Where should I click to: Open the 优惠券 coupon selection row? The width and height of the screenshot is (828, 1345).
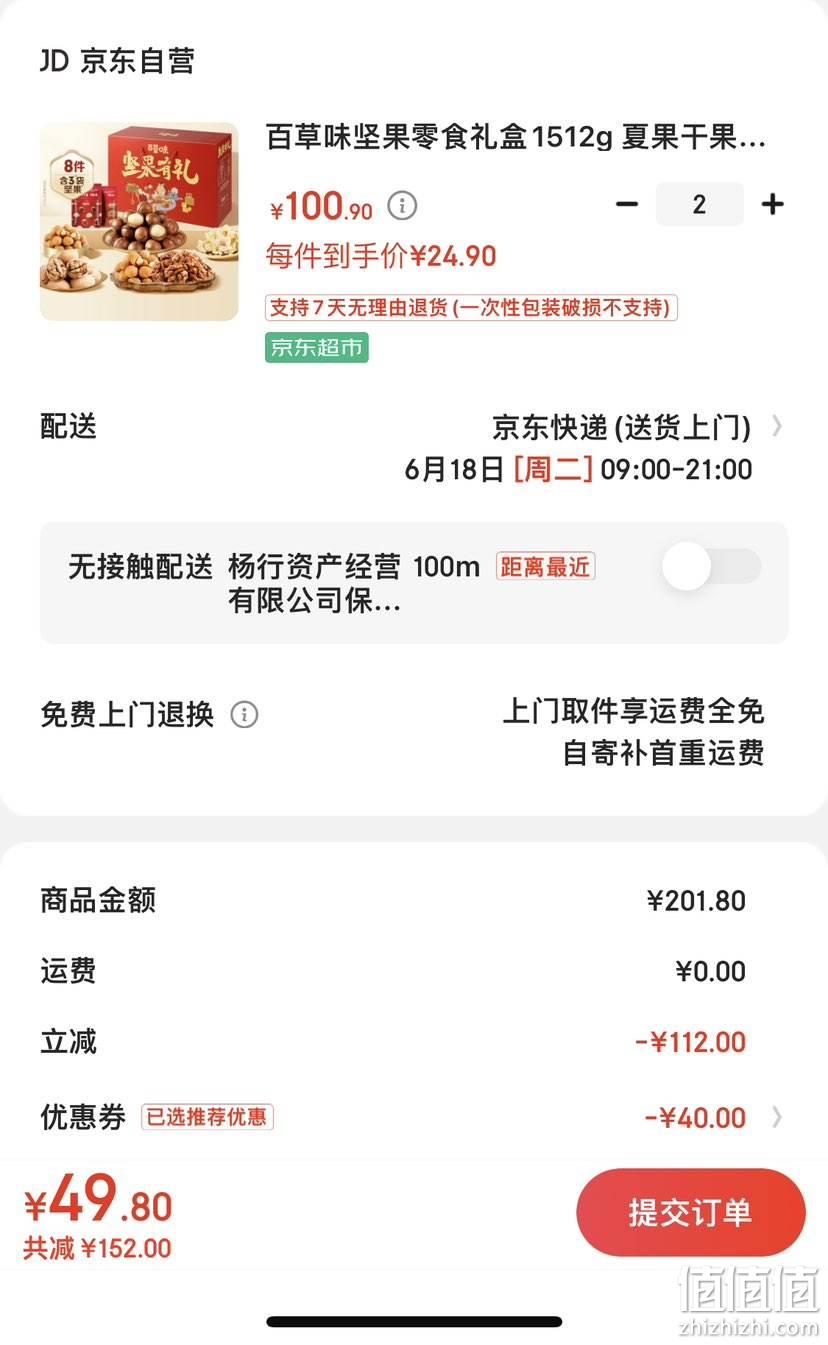click(x=412, y=1117)
